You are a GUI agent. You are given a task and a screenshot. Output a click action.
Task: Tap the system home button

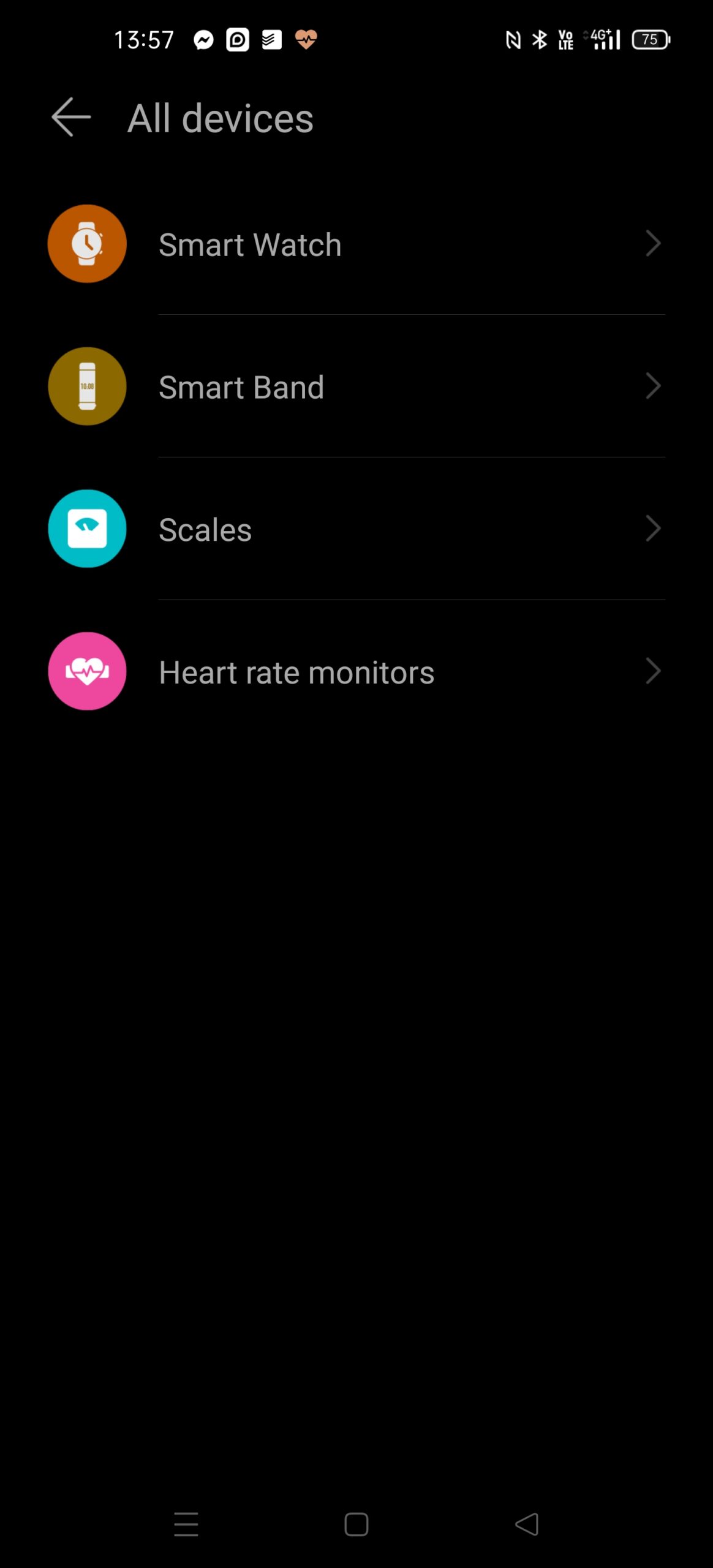(x=356, y=1524)
